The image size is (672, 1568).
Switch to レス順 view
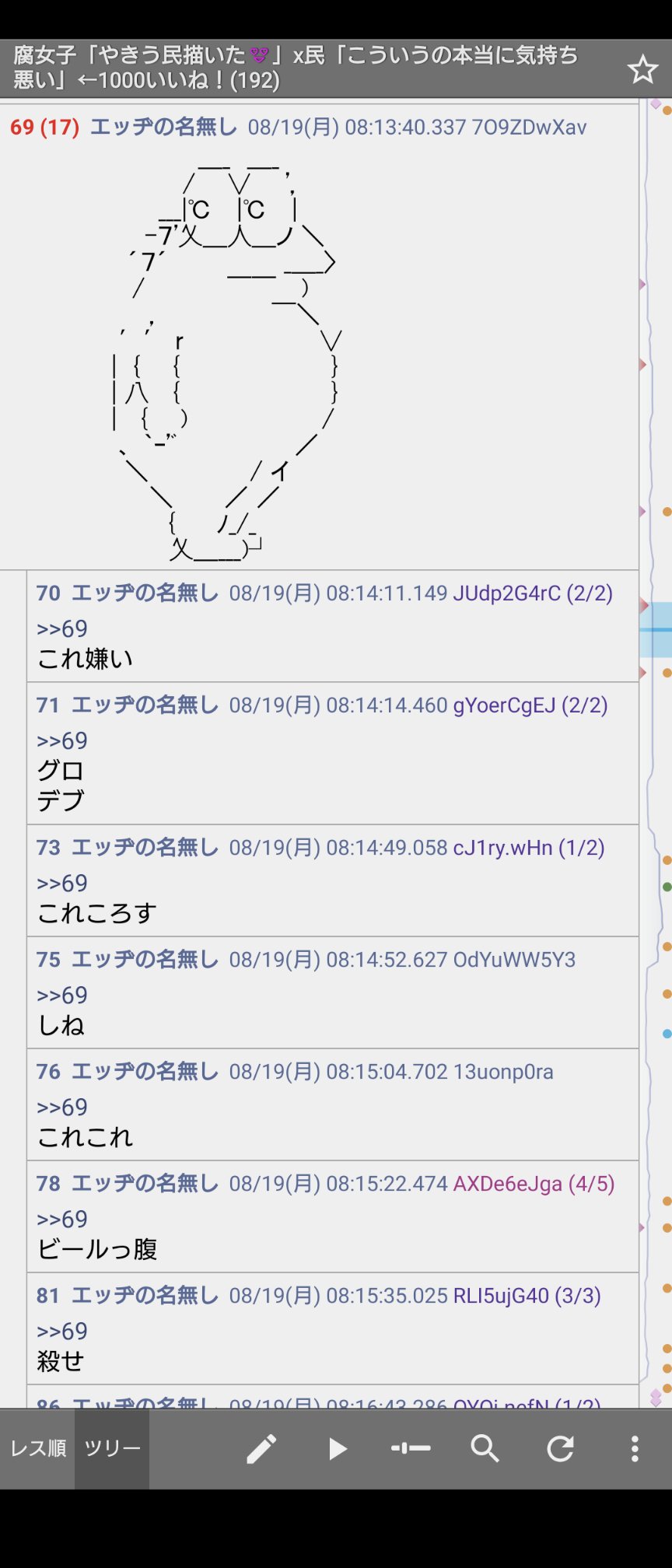click(37, 1448)
